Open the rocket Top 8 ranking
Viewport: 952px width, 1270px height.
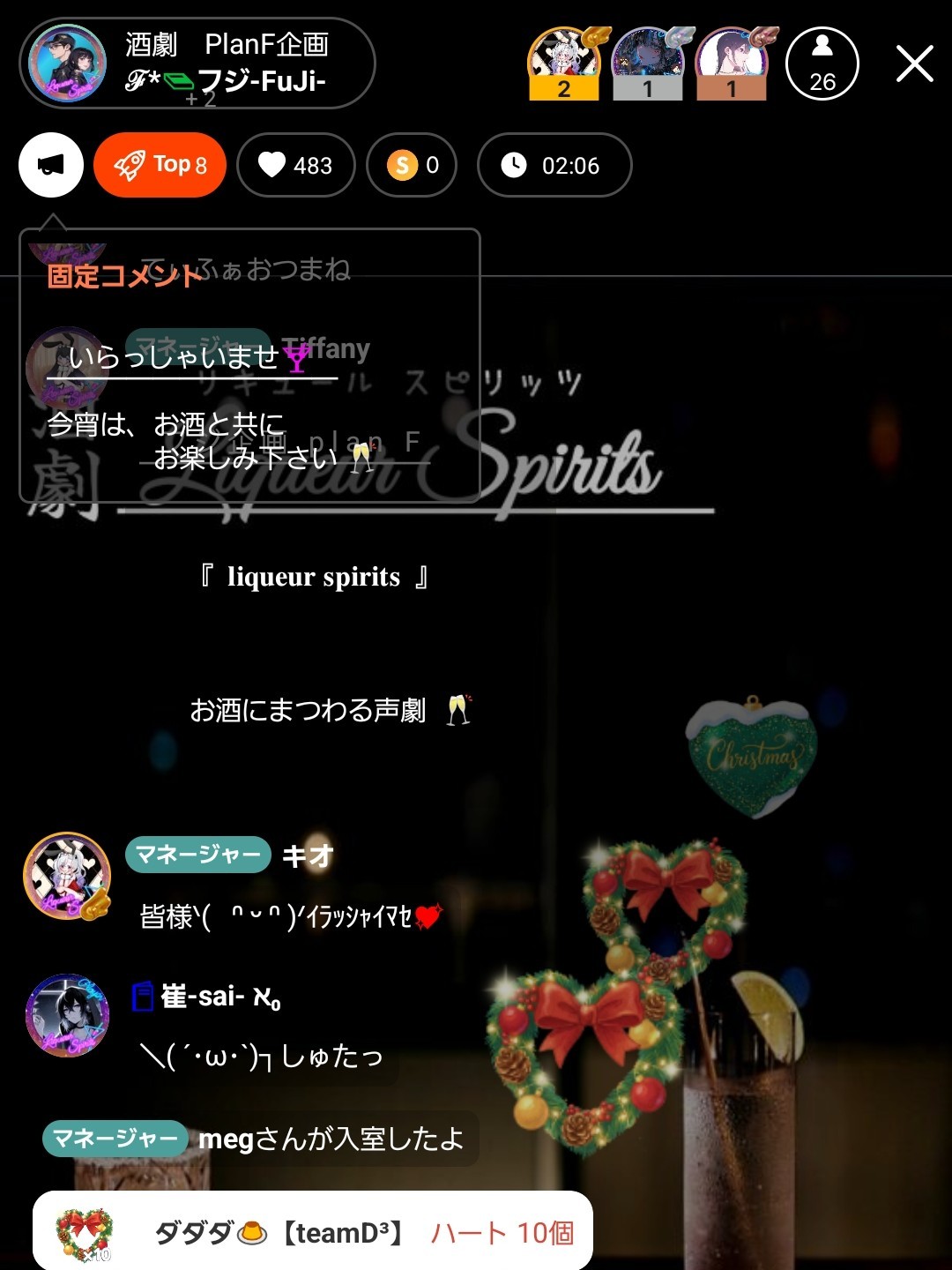pyautogui.click(x=159, y=164)
